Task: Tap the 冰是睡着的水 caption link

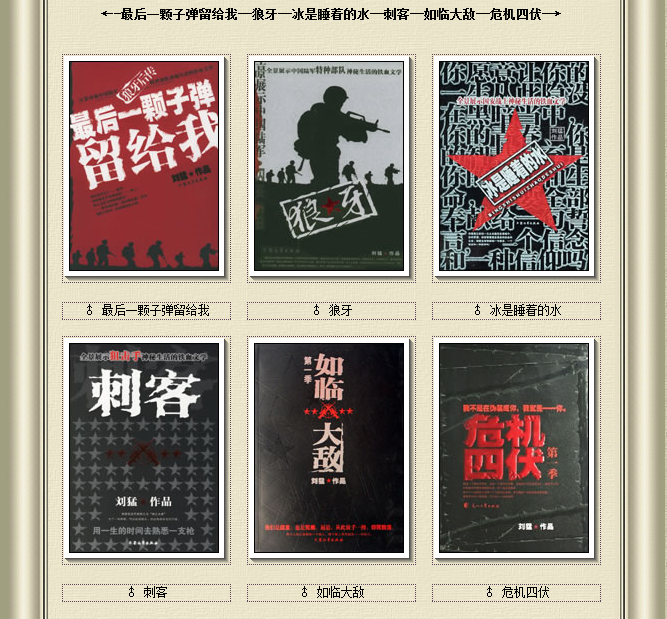Action: tap(525, 311)
